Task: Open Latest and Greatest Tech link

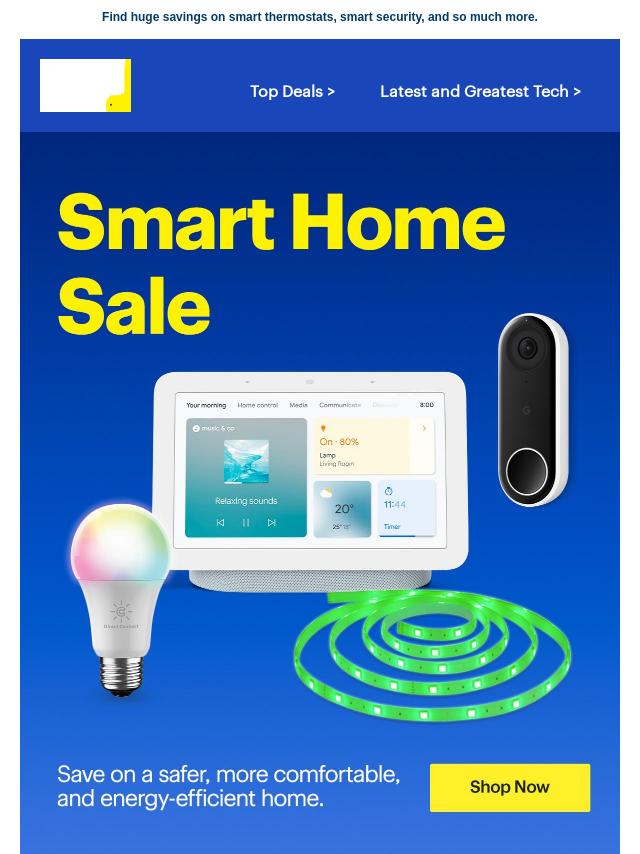Action: [480, 91]
